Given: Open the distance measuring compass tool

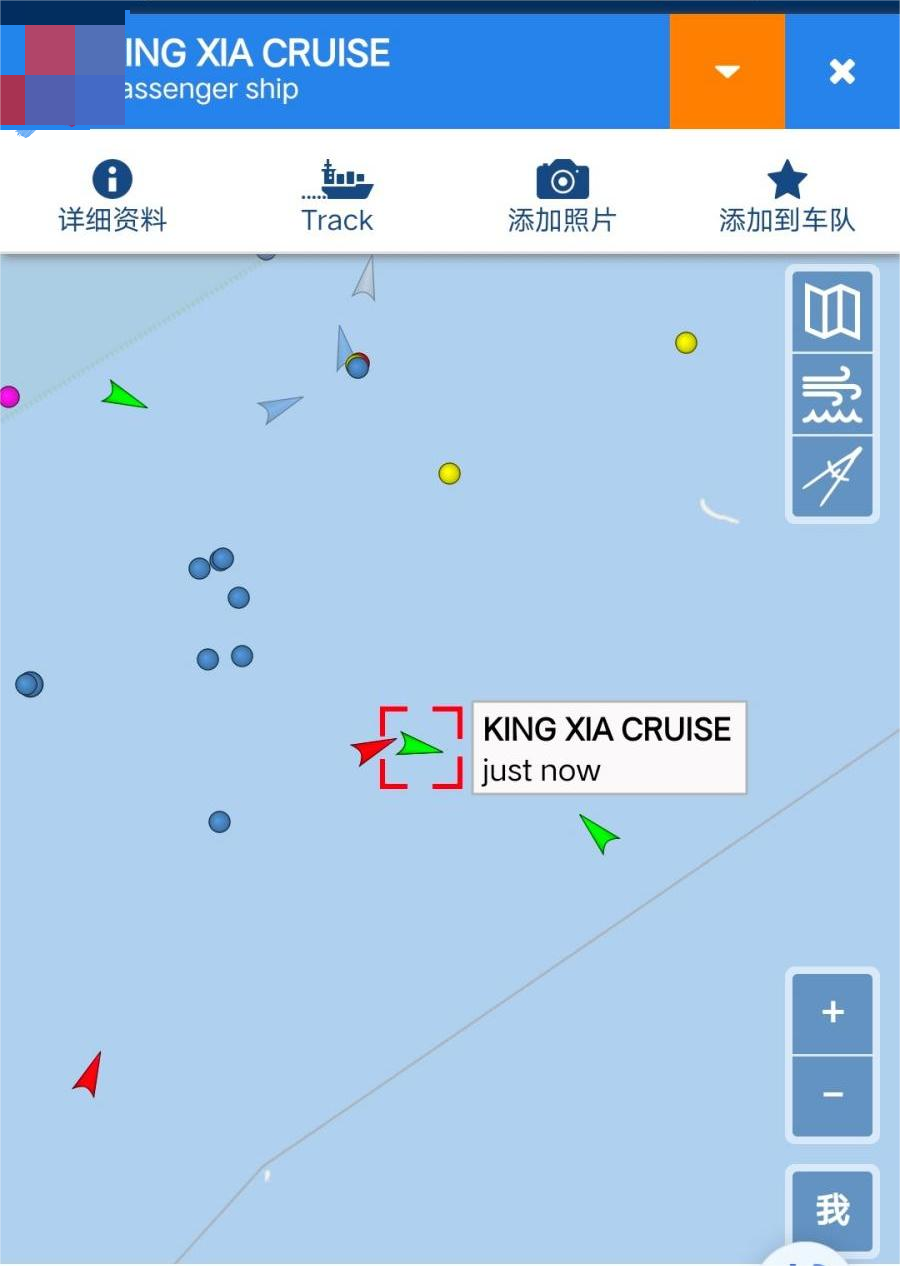Looking at the screenshot, I should point(832,477).
